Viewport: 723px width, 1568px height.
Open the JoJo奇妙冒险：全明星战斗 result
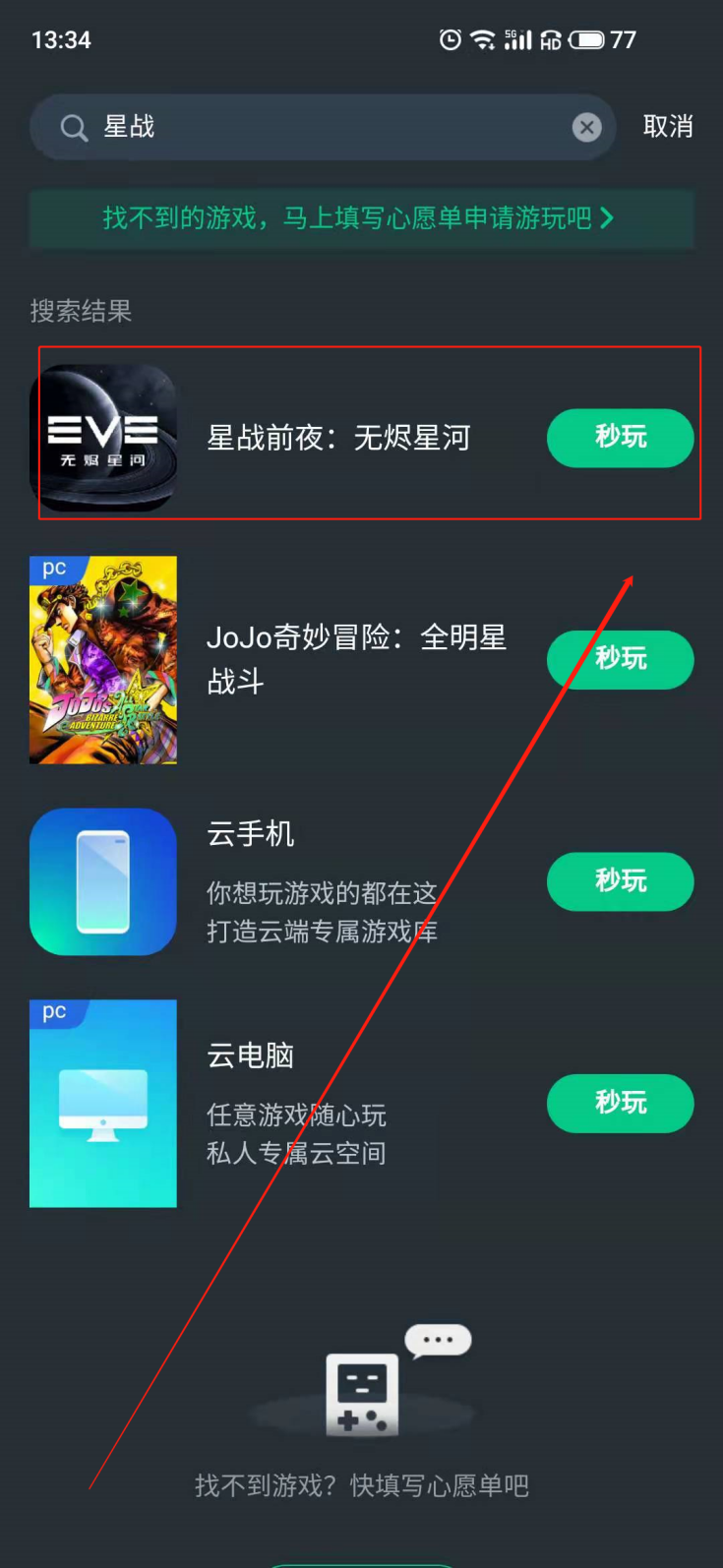(x=354, y=659)
